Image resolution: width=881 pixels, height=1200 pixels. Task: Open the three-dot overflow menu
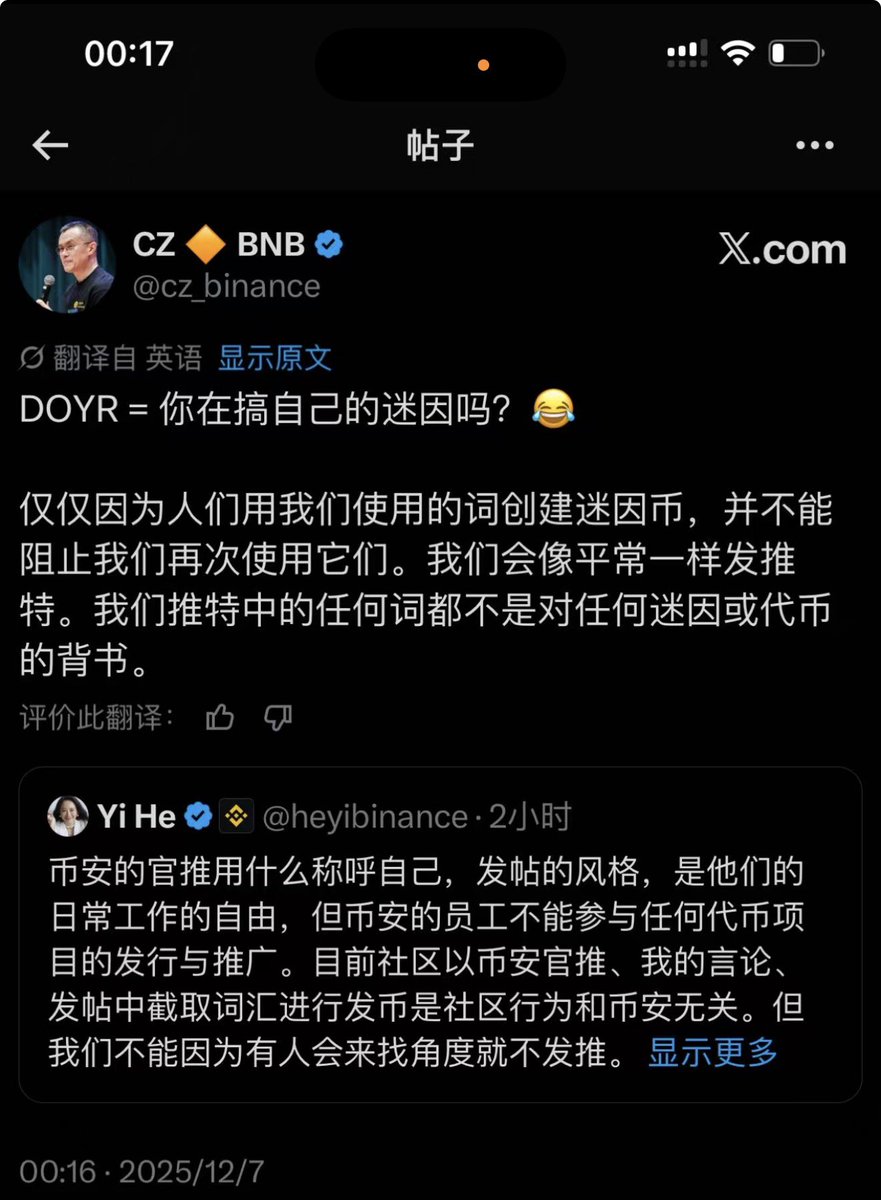click(814, 146)
